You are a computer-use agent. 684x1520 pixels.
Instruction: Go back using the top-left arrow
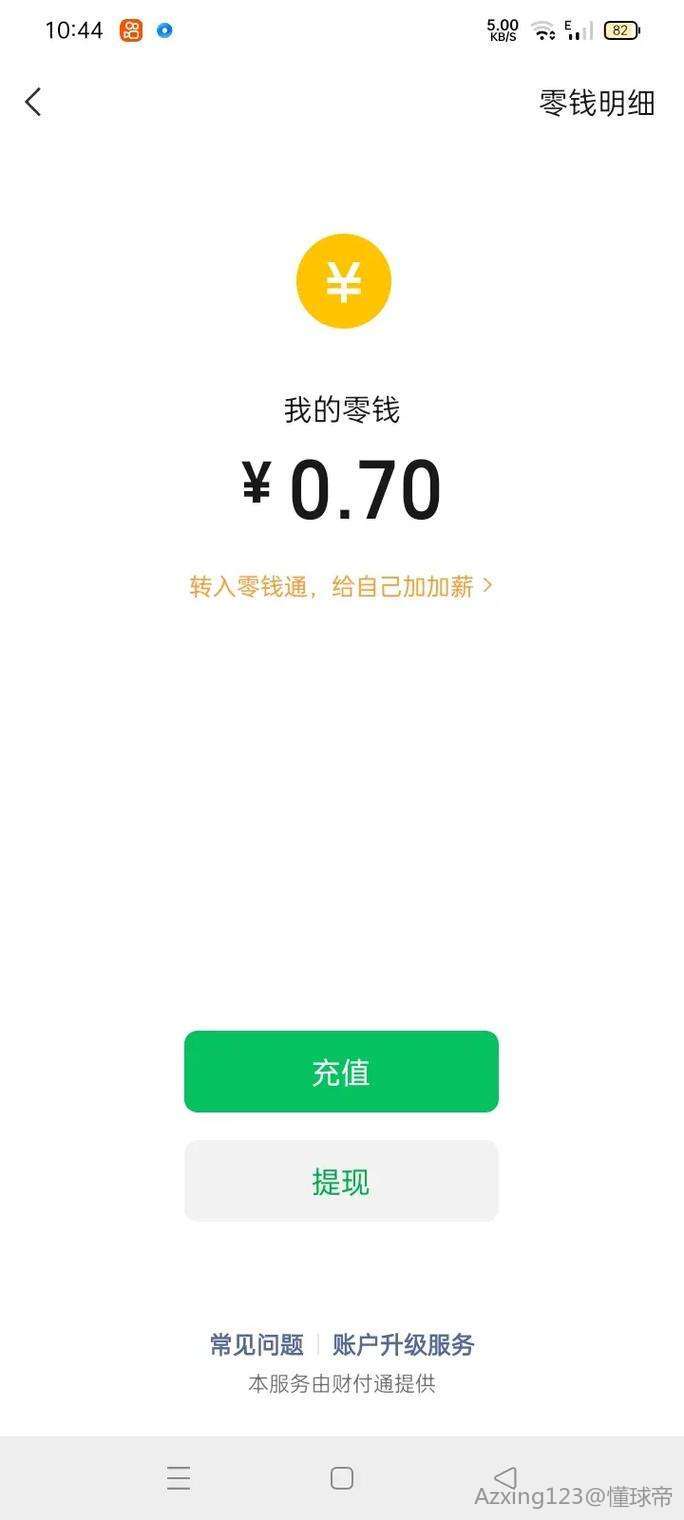[33, 101]
